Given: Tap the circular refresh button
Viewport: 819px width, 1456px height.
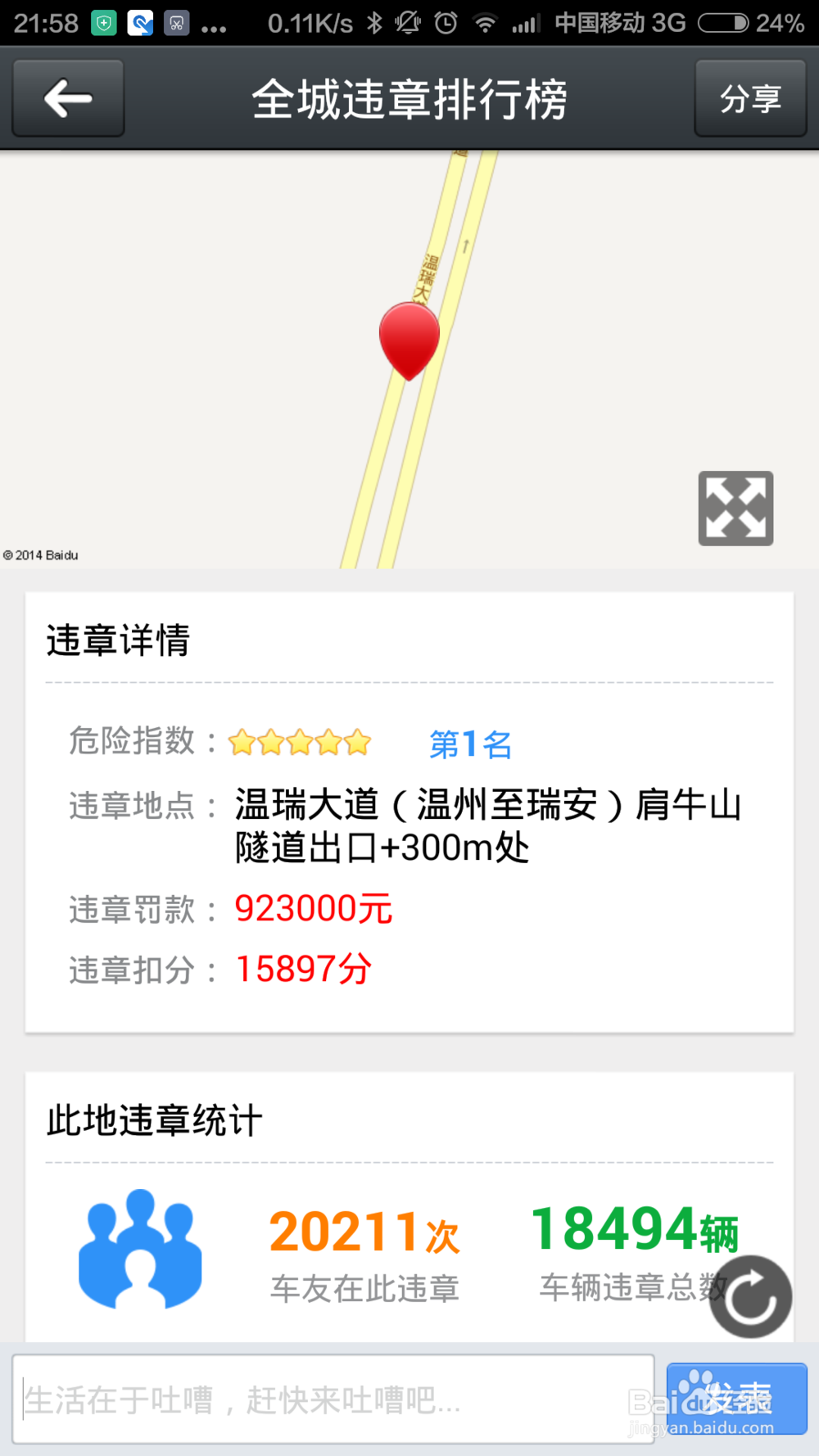Looking at the screenshot, I should coord(750,1296).
